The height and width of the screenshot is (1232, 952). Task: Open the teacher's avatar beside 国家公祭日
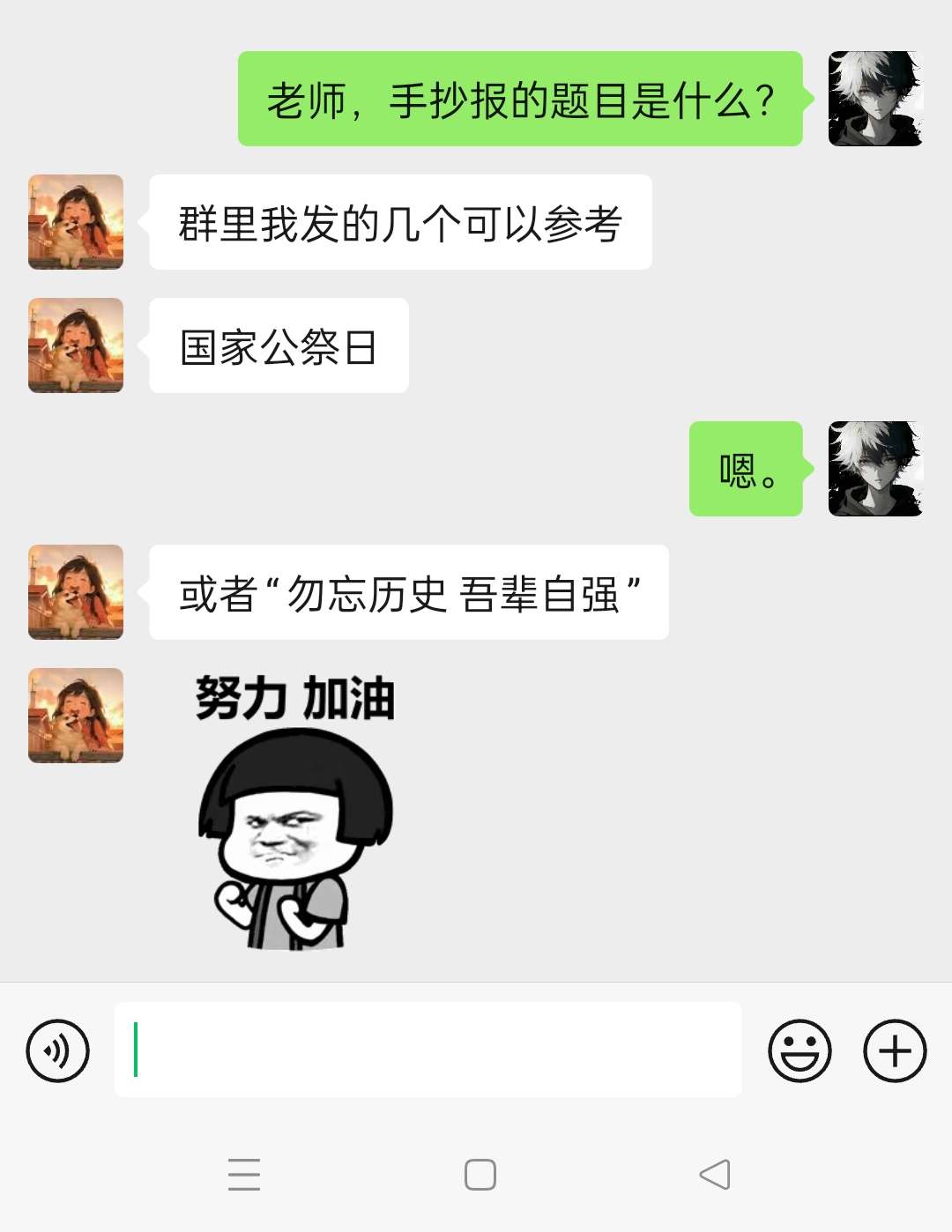coord(76,345)
